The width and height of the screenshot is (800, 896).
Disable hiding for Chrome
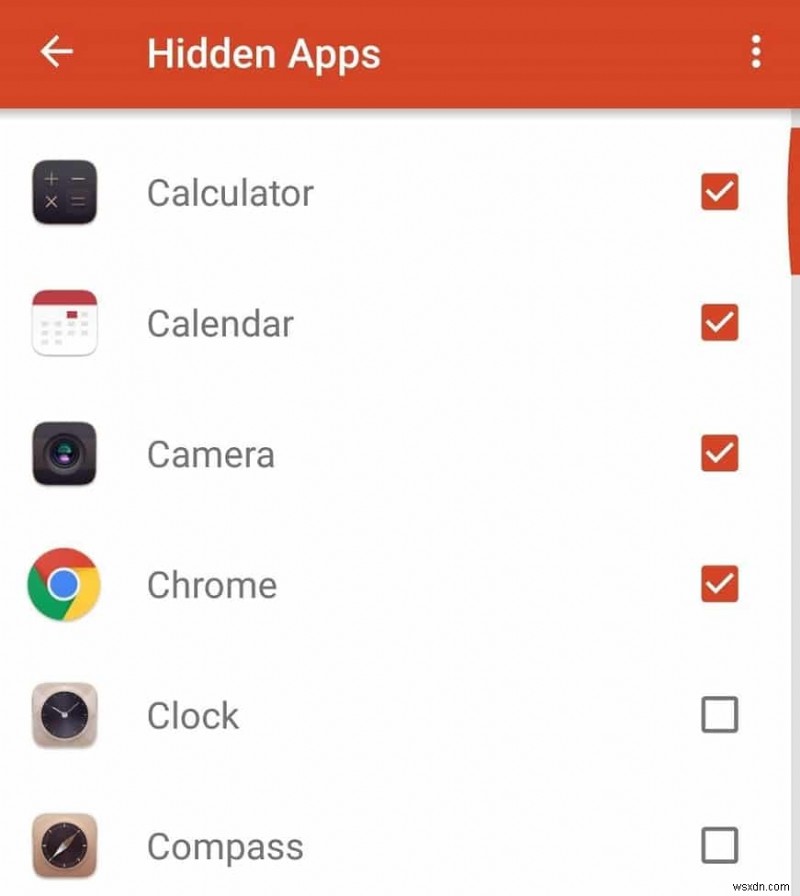coord(718,585)
